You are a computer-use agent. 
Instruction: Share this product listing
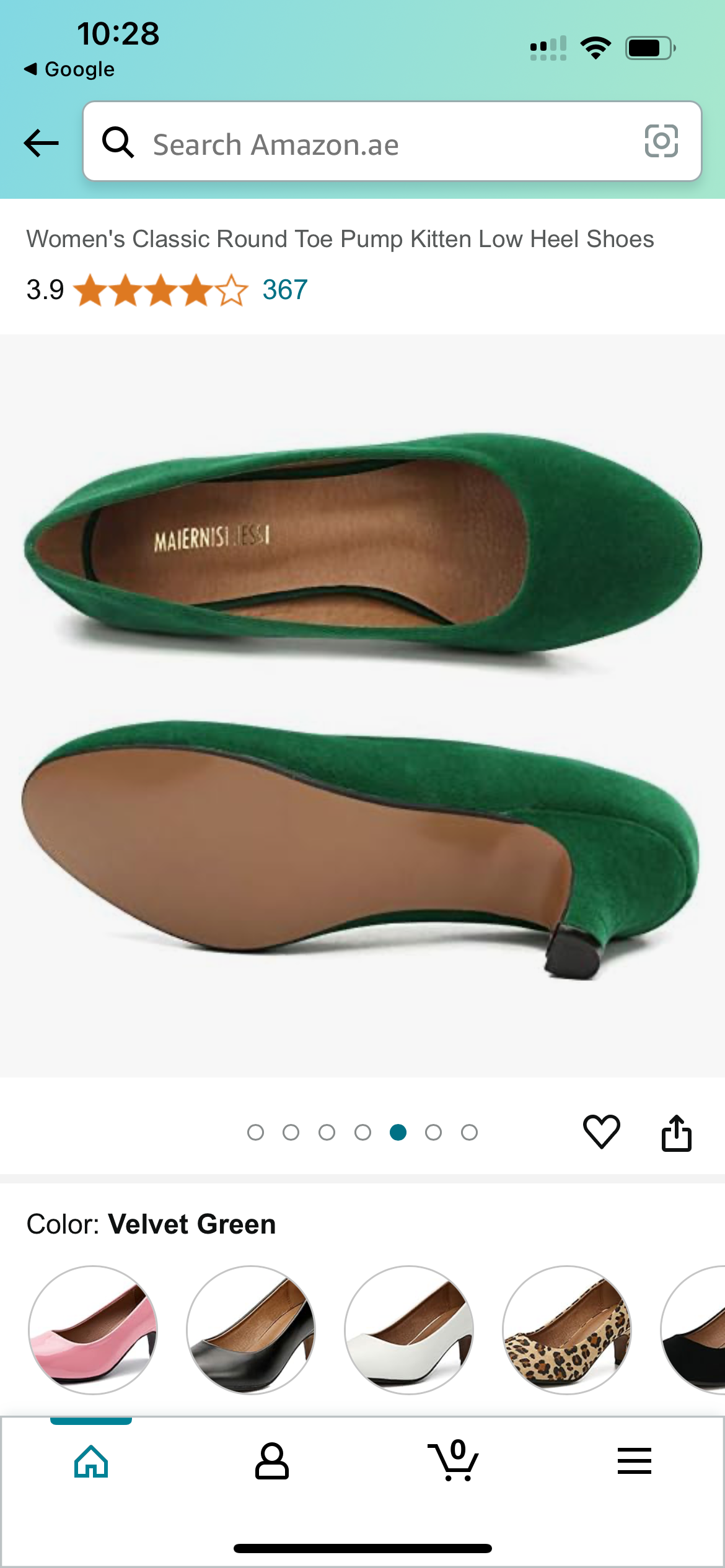(x=676, y=1133)
